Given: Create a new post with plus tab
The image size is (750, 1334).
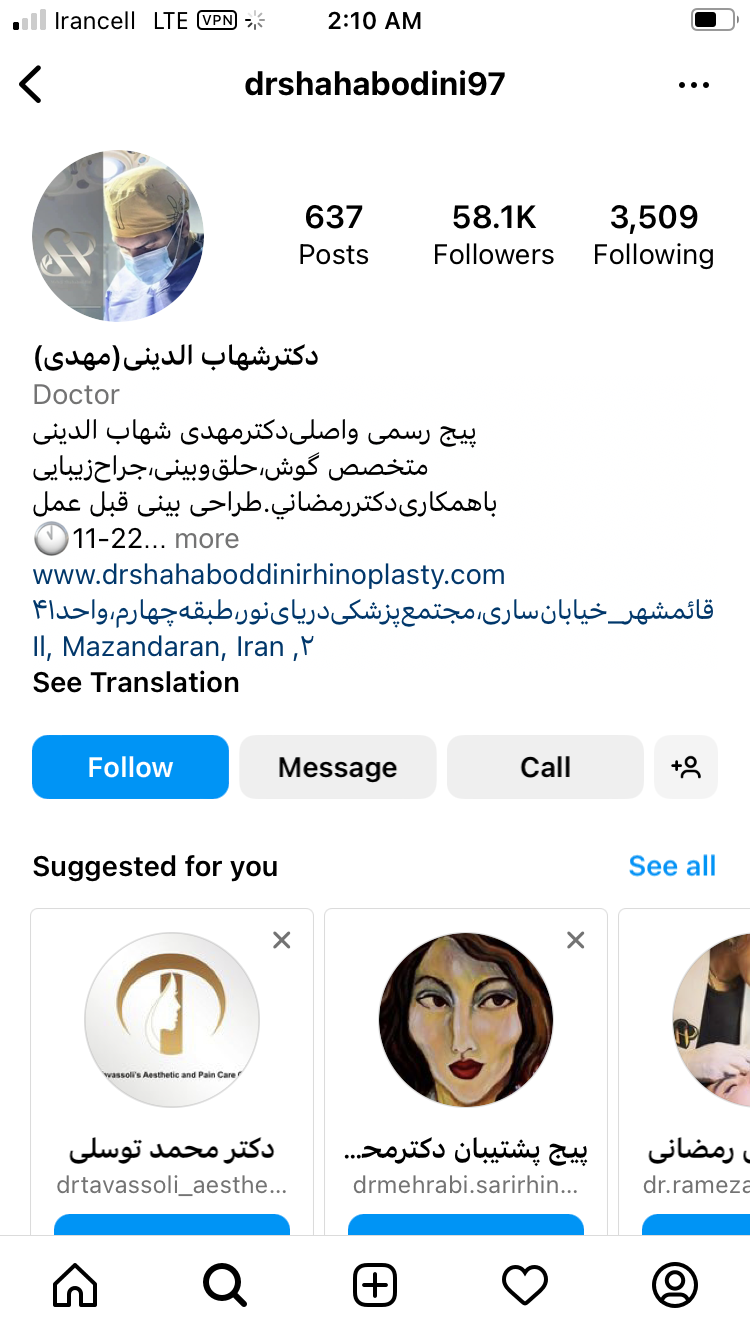Looking at the screenshot, I should pyautogui.click(x=375, y=1285).
